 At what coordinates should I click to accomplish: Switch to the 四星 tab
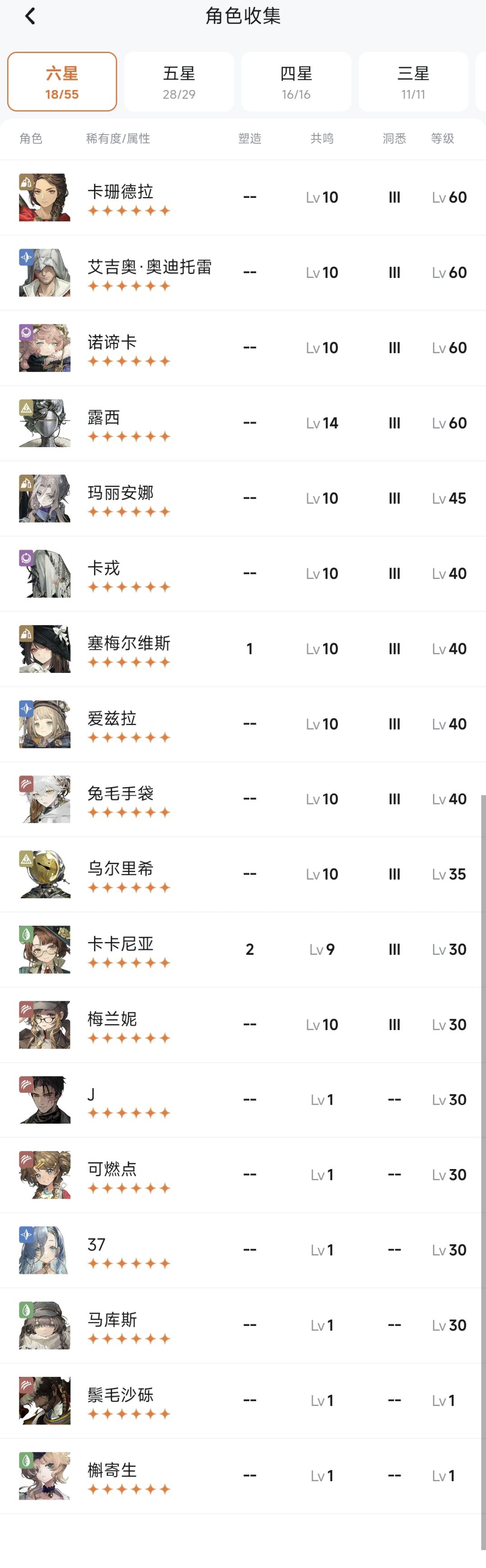coord(296,81)
